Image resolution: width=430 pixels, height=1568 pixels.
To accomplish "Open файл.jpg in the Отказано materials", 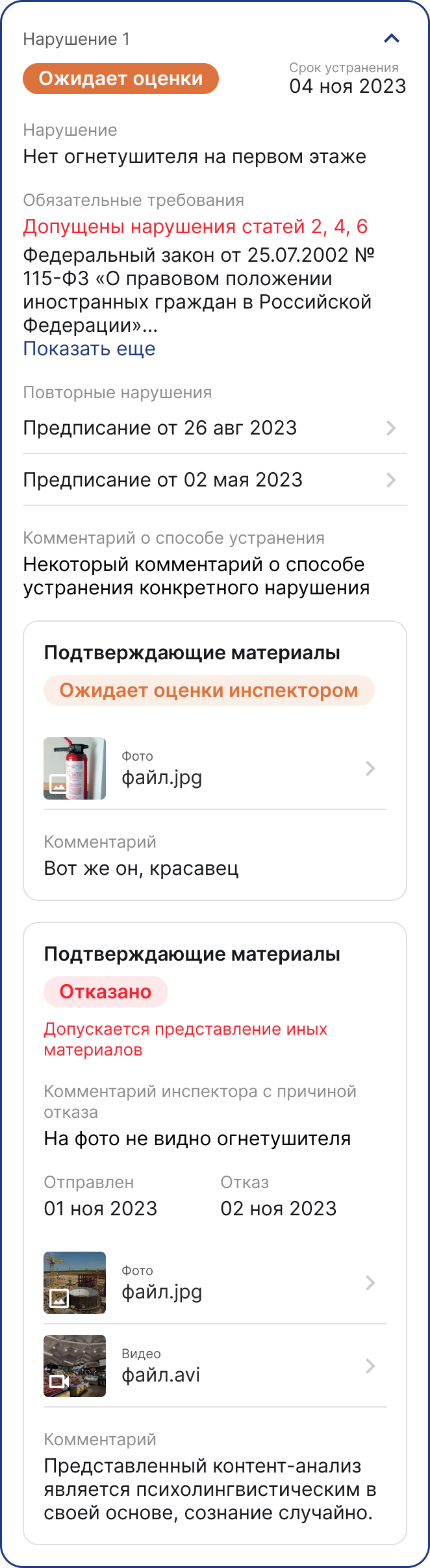I will coord(214,1283).
